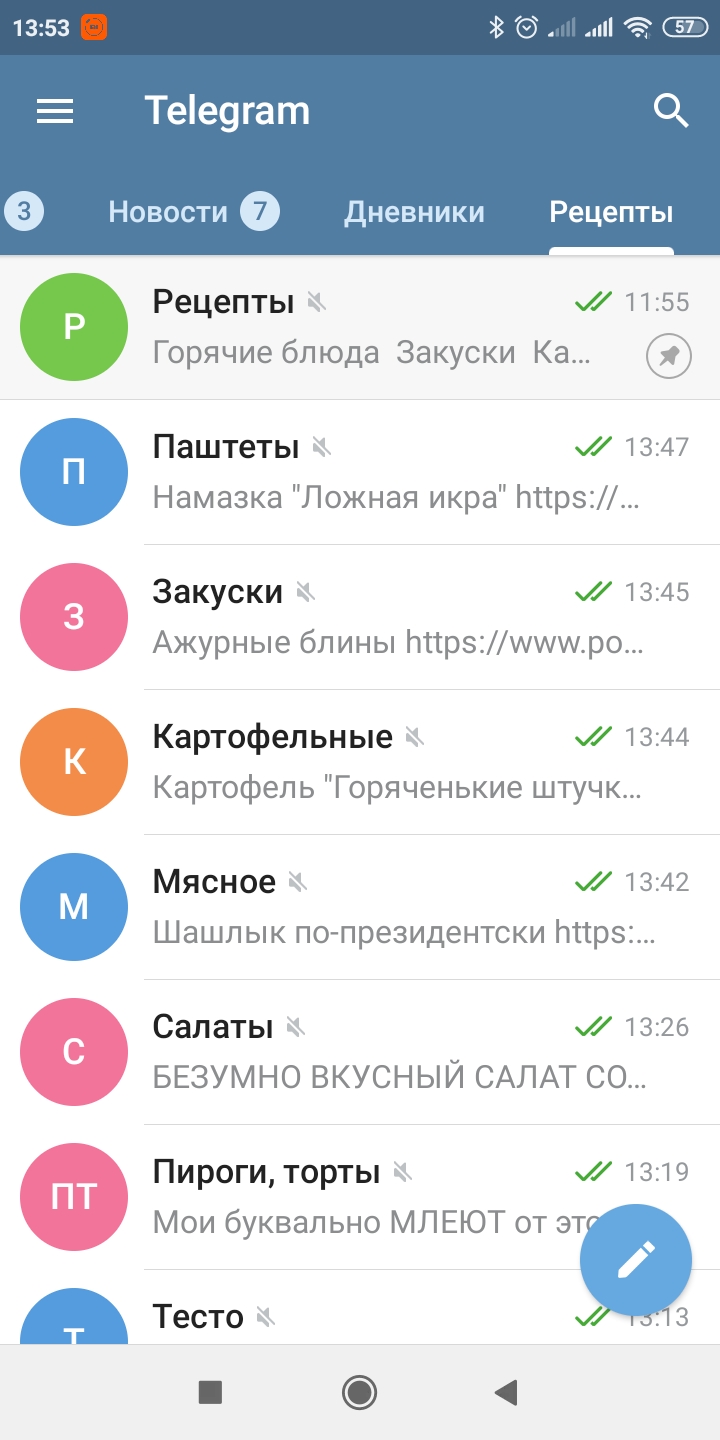720x1440 pixels.
Task: Open the Паштеты chat
Action: (x=360, y=472)
